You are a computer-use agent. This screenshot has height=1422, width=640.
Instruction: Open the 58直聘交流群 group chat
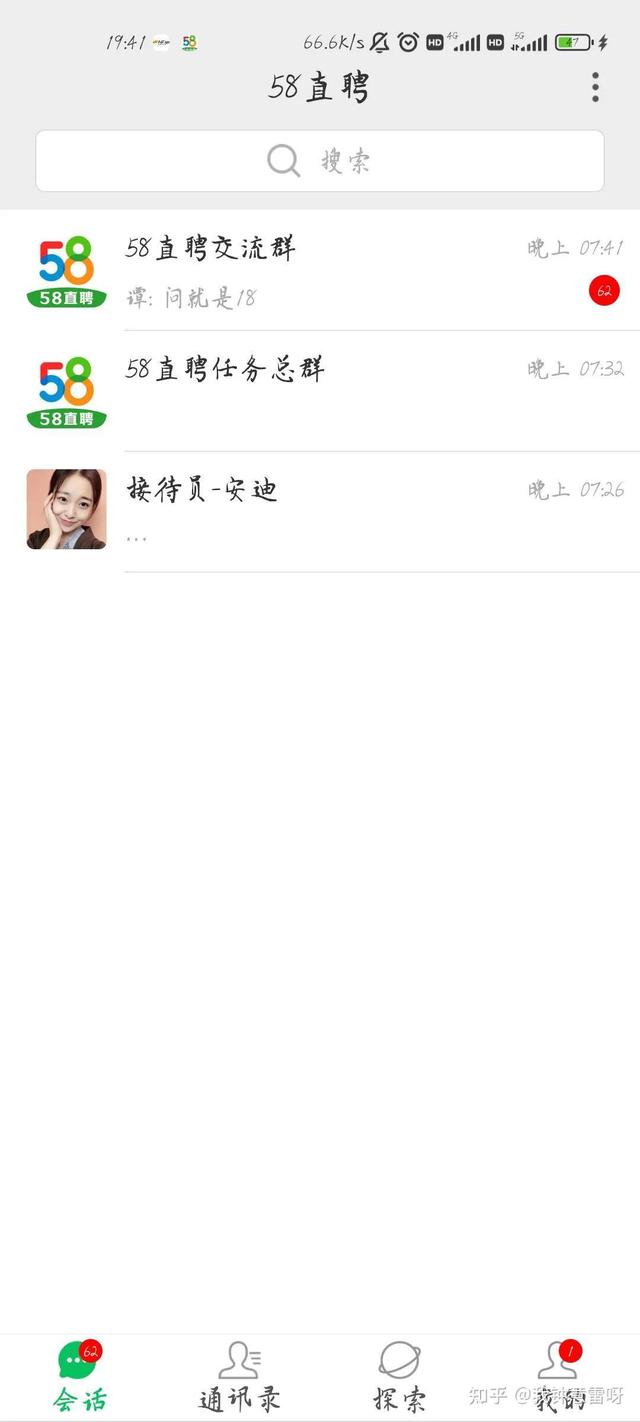point(320,270)
